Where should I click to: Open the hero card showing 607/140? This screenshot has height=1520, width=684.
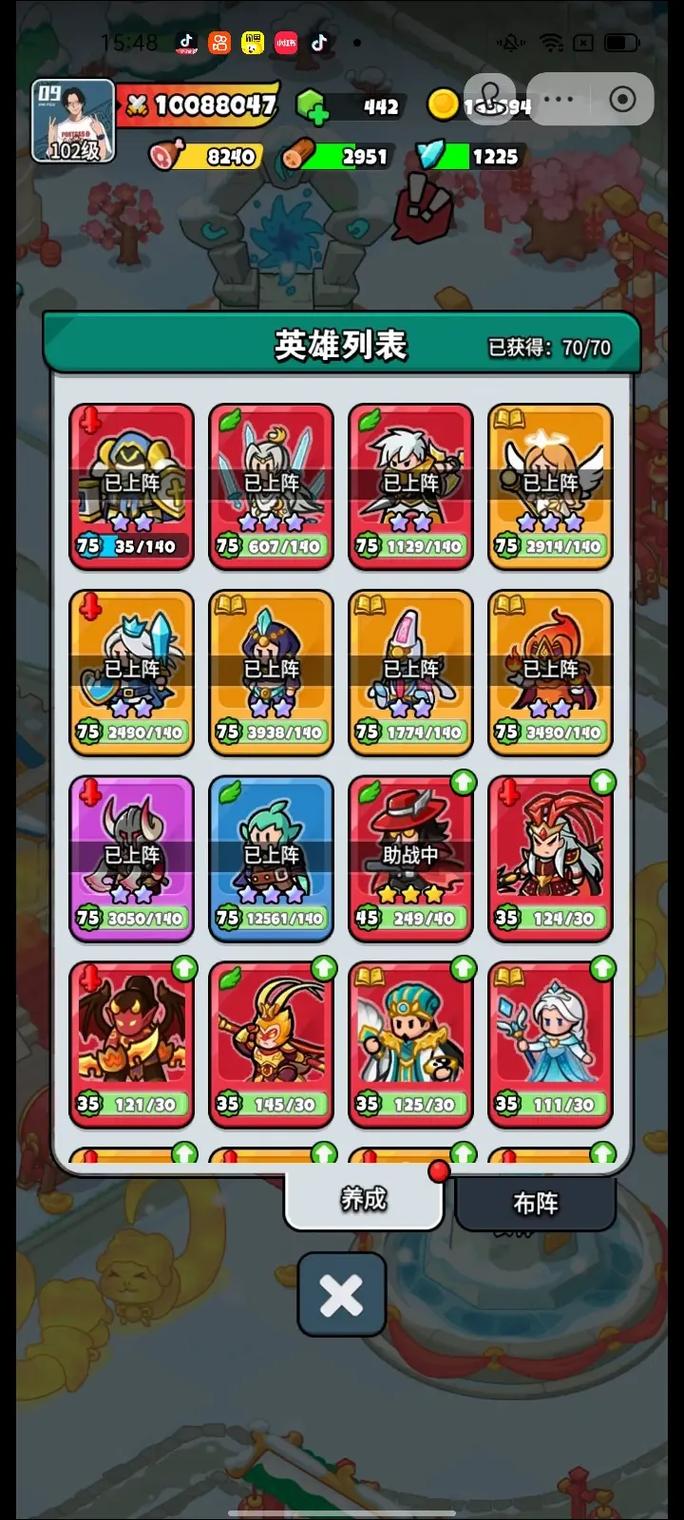click(271, 486)
